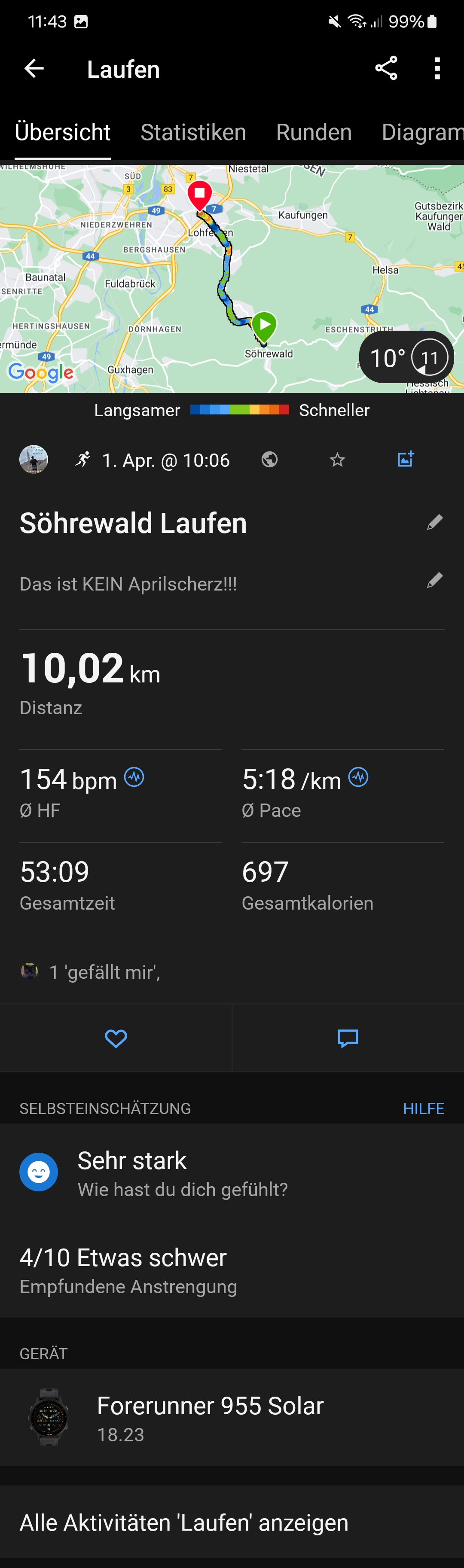Switch to the Statistiken tab
Viewport: 464px width, 1568px height.
click(x=193, y=132)
